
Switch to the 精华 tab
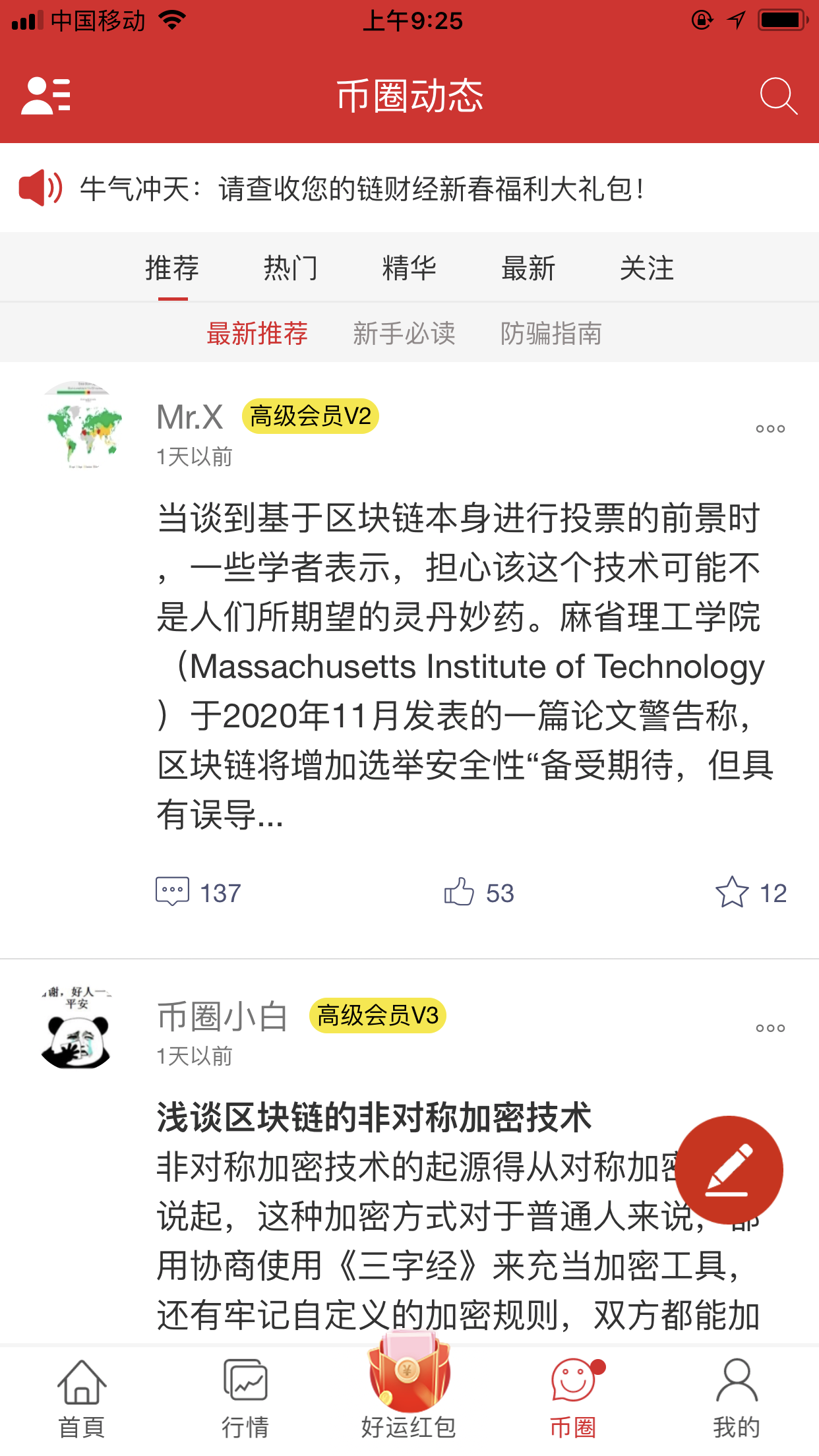click(409, 268)
